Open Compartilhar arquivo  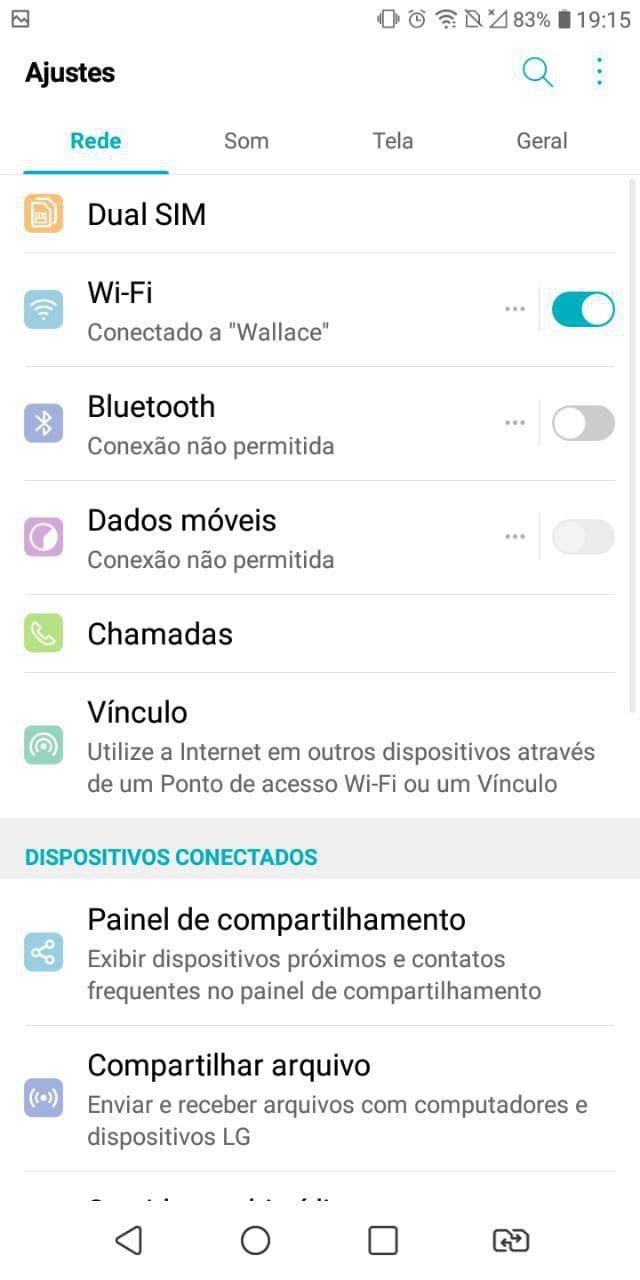[x=320, y=1099]
